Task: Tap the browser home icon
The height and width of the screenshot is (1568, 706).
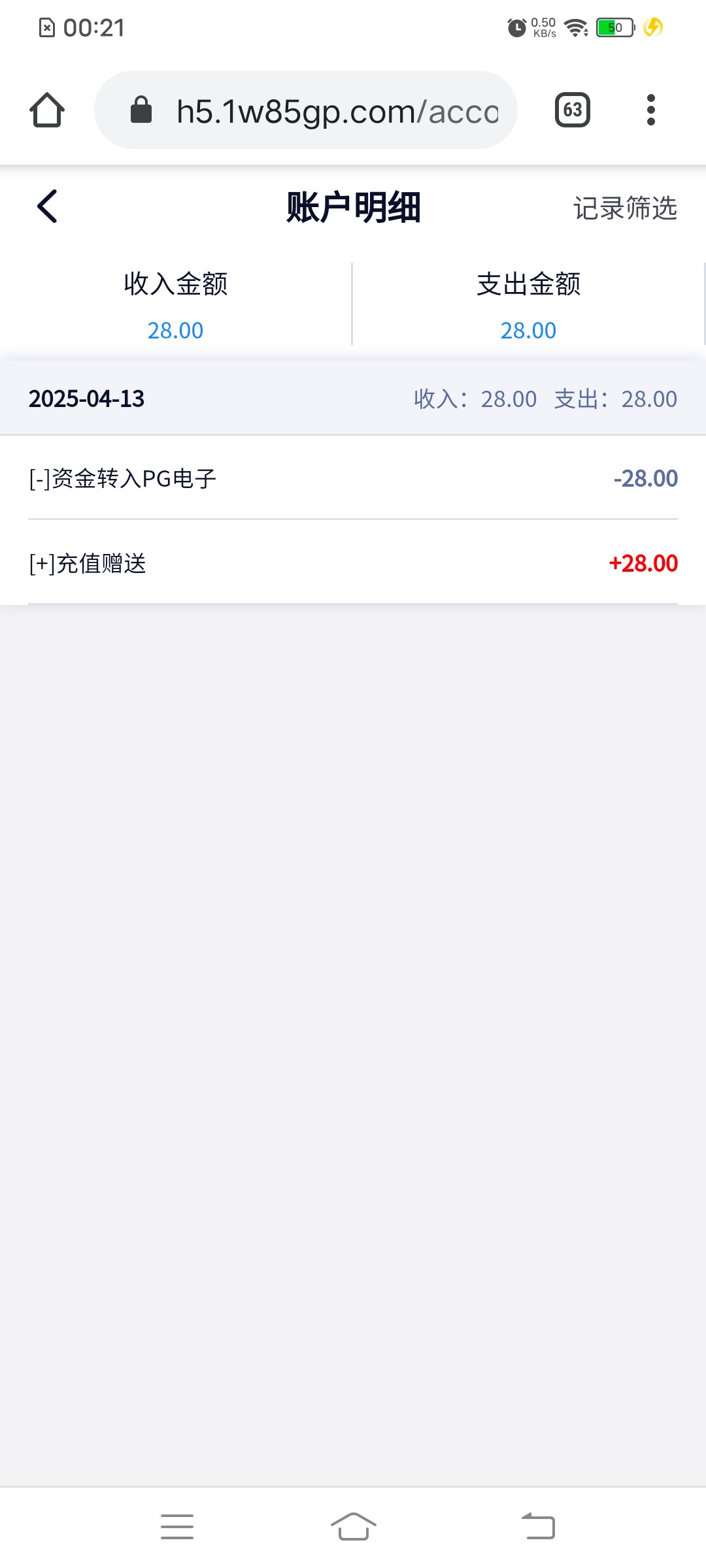Action: [x=47, y=110]
